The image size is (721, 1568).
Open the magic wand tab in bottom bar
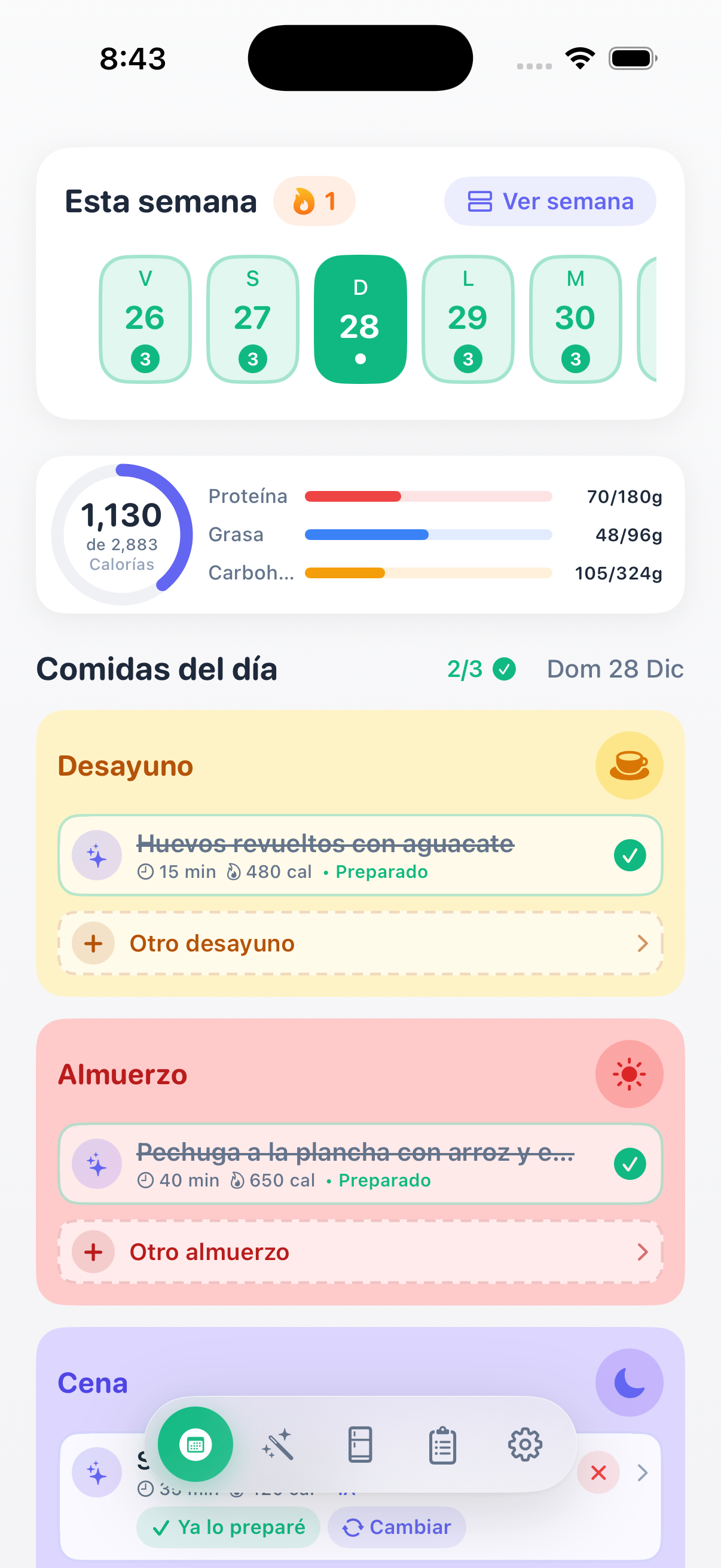pos(278,1444)
